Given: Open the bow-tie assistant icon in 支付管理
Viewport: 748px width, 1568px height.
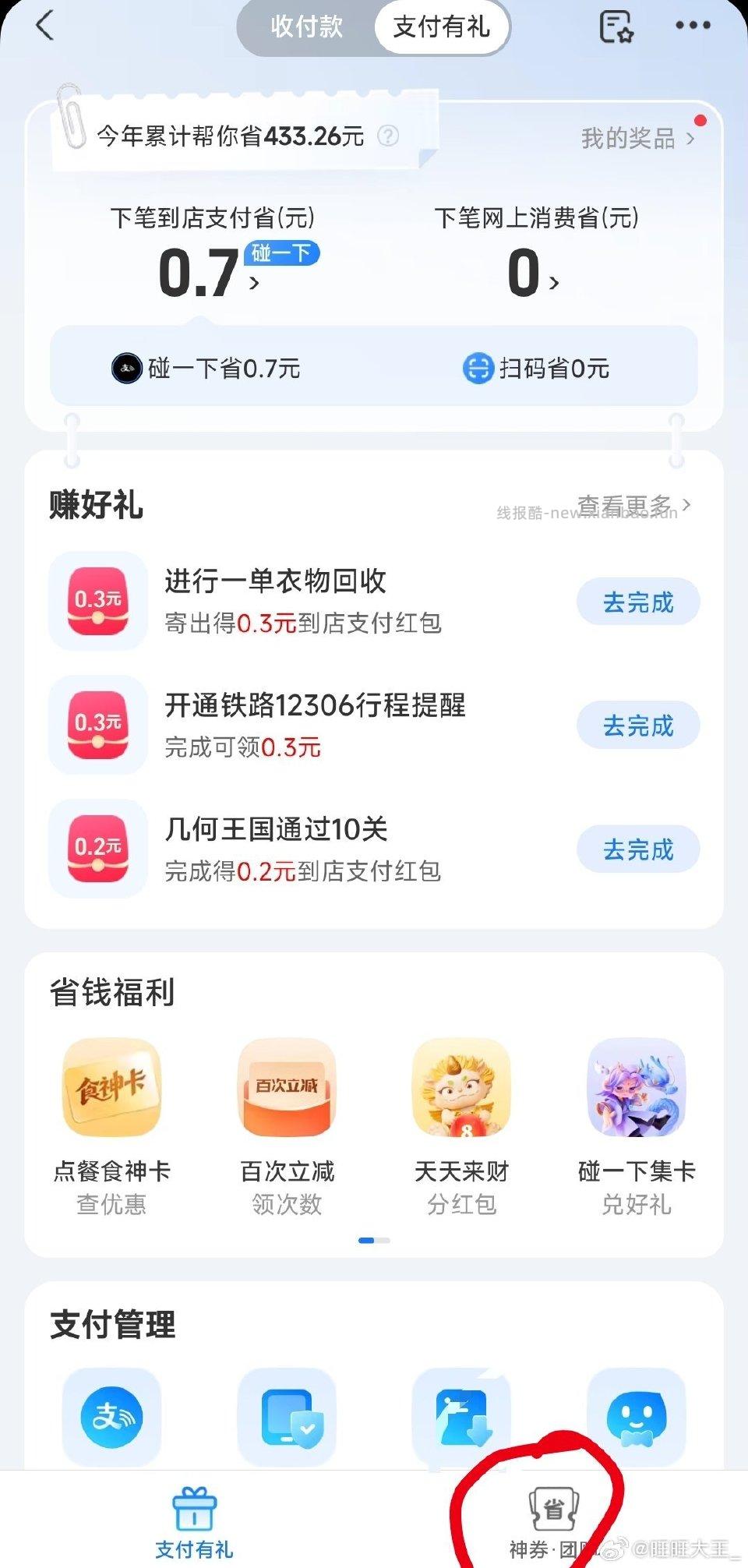Looking at the screenshot, I should point(636,1418).
